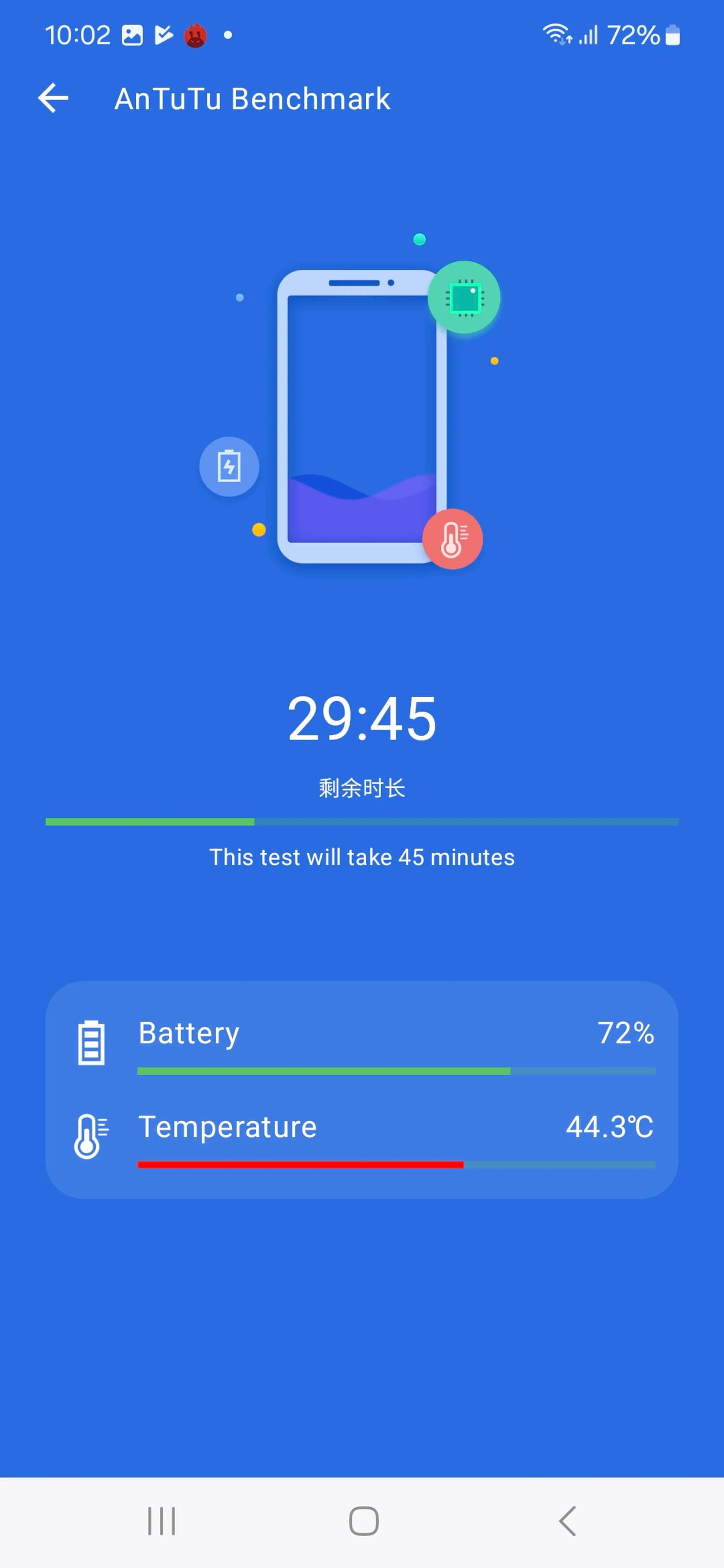
Task: Open the AnTuTu flame icon in status bar
Action: (194, 35)
